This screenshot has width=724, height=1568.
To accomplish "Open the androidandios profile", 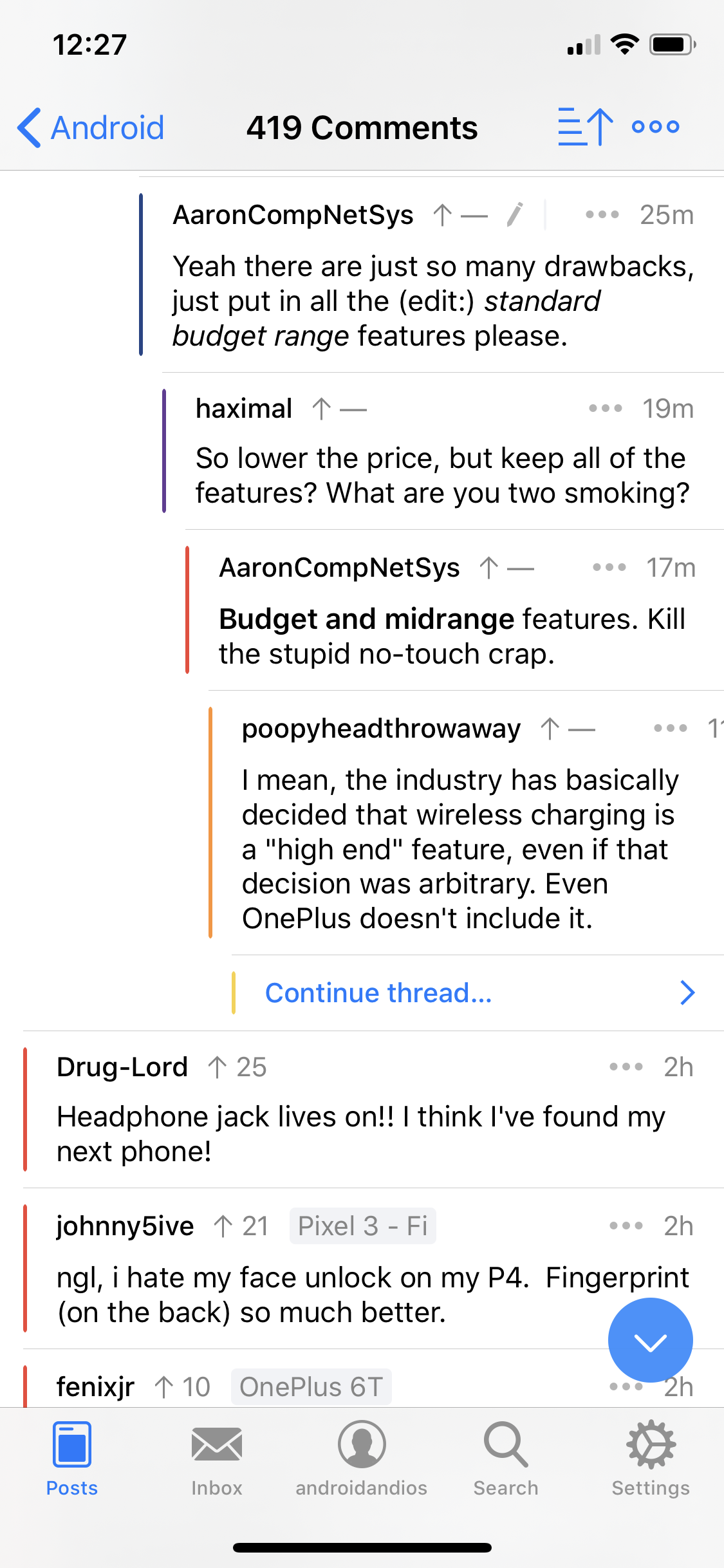I will coord(361,1460).
